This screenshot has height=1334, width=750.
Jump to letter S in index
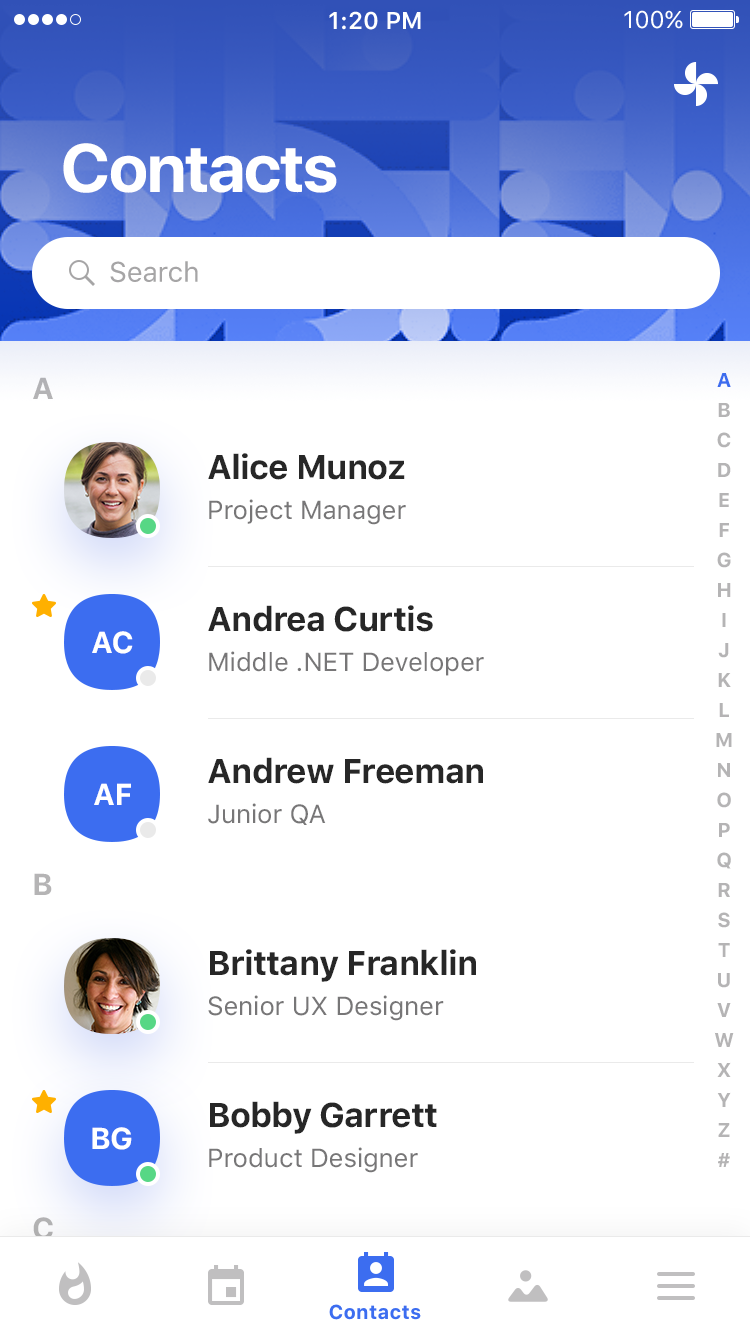pyautogui.click(x=724, y=920)
